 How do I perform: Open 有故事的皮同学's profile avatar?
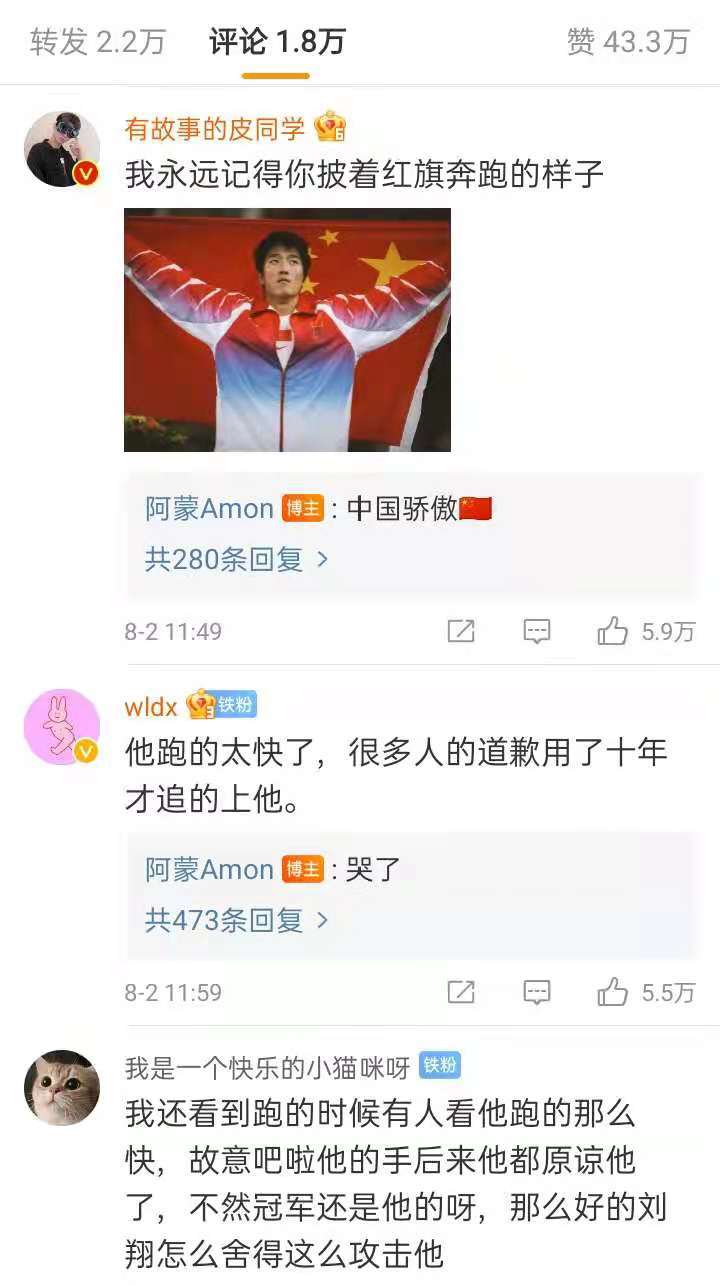tap(62, 149)
